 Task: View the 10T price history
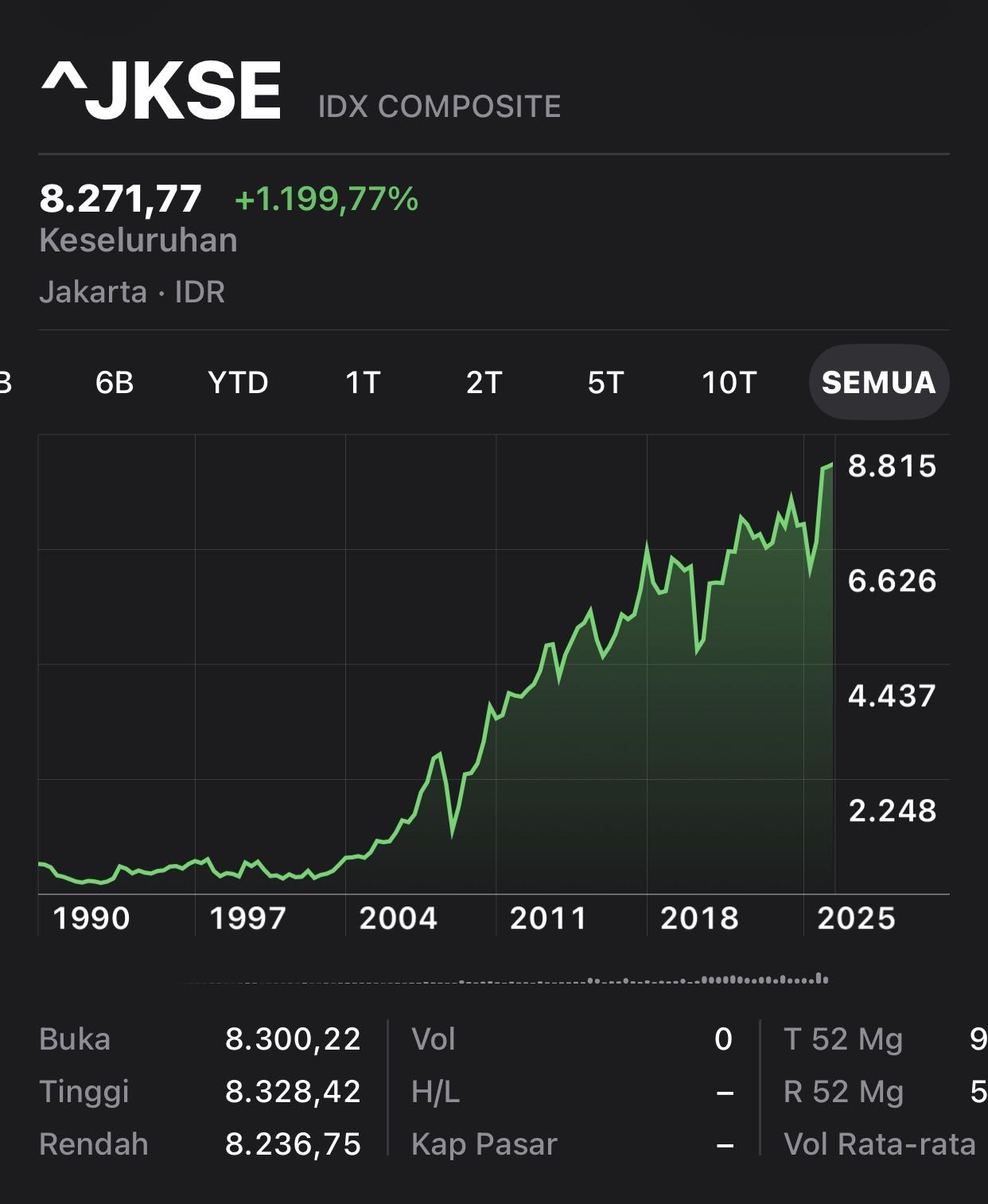tap(729, 383)
